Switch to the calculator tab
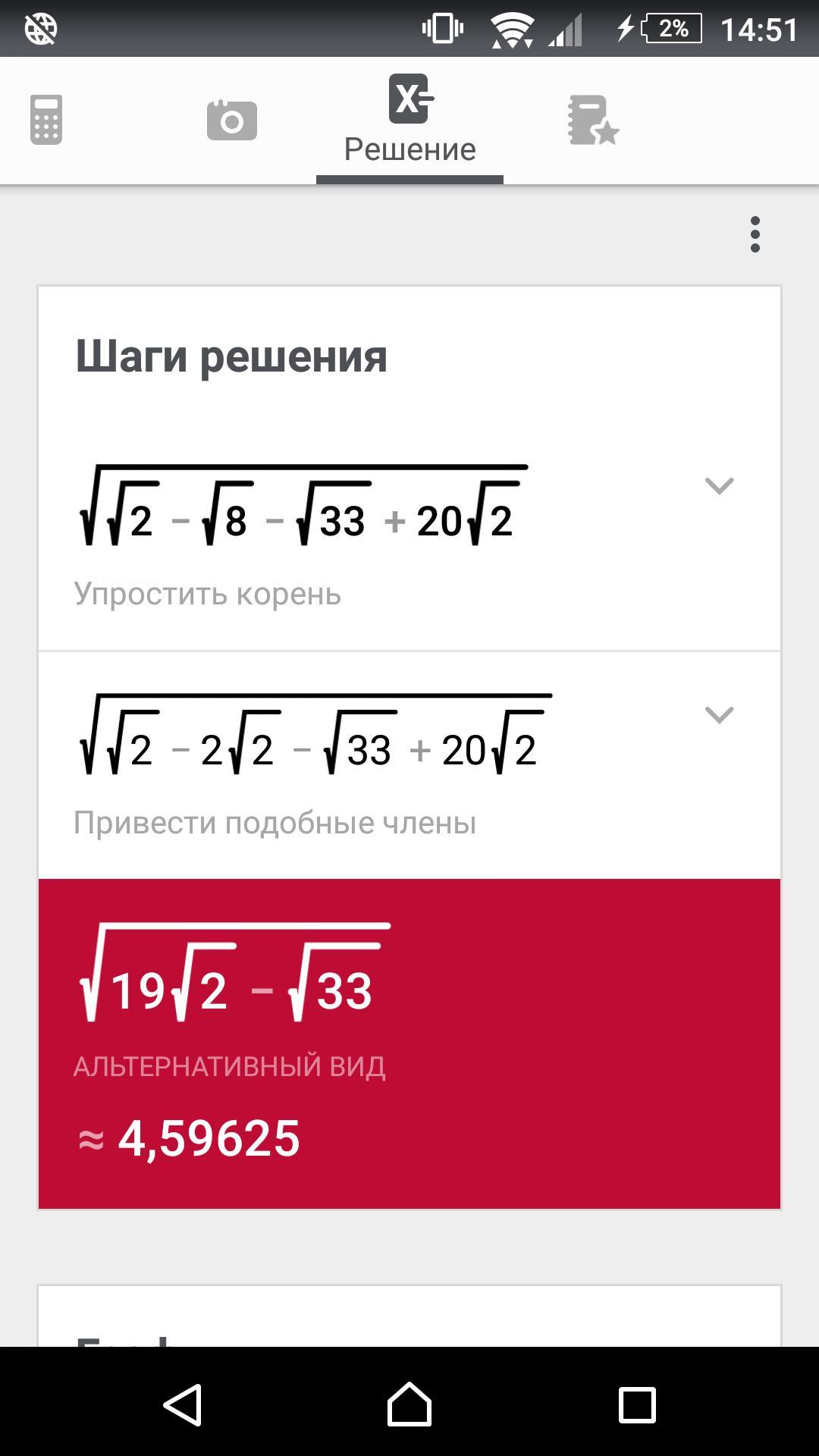The width and height of the screenshot is (819, 1456). 45,120
